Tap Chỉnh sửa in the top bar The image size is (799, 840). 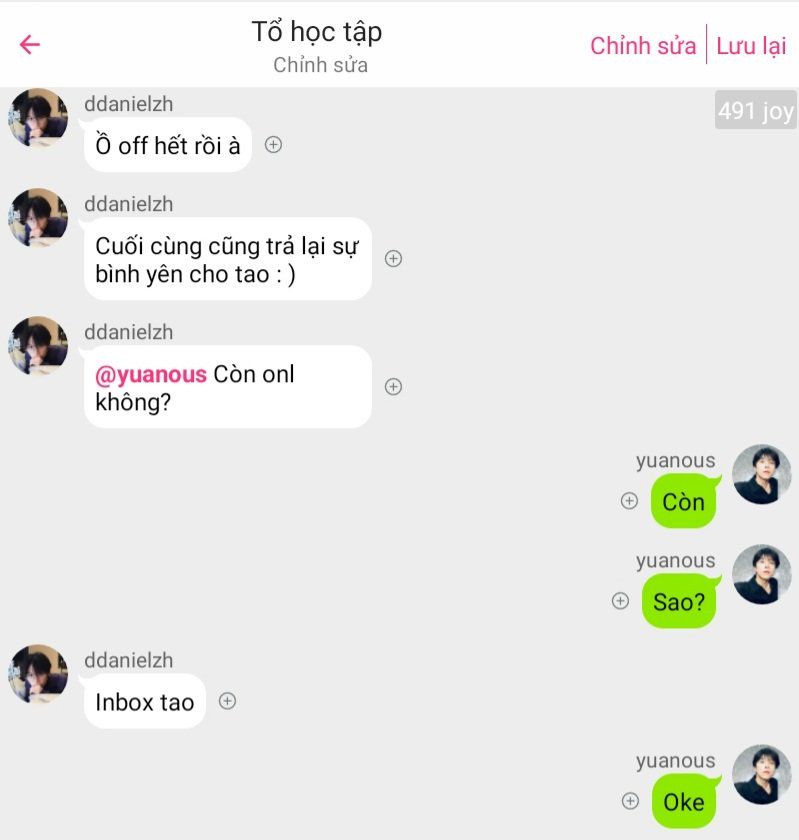tap(643, 46)
